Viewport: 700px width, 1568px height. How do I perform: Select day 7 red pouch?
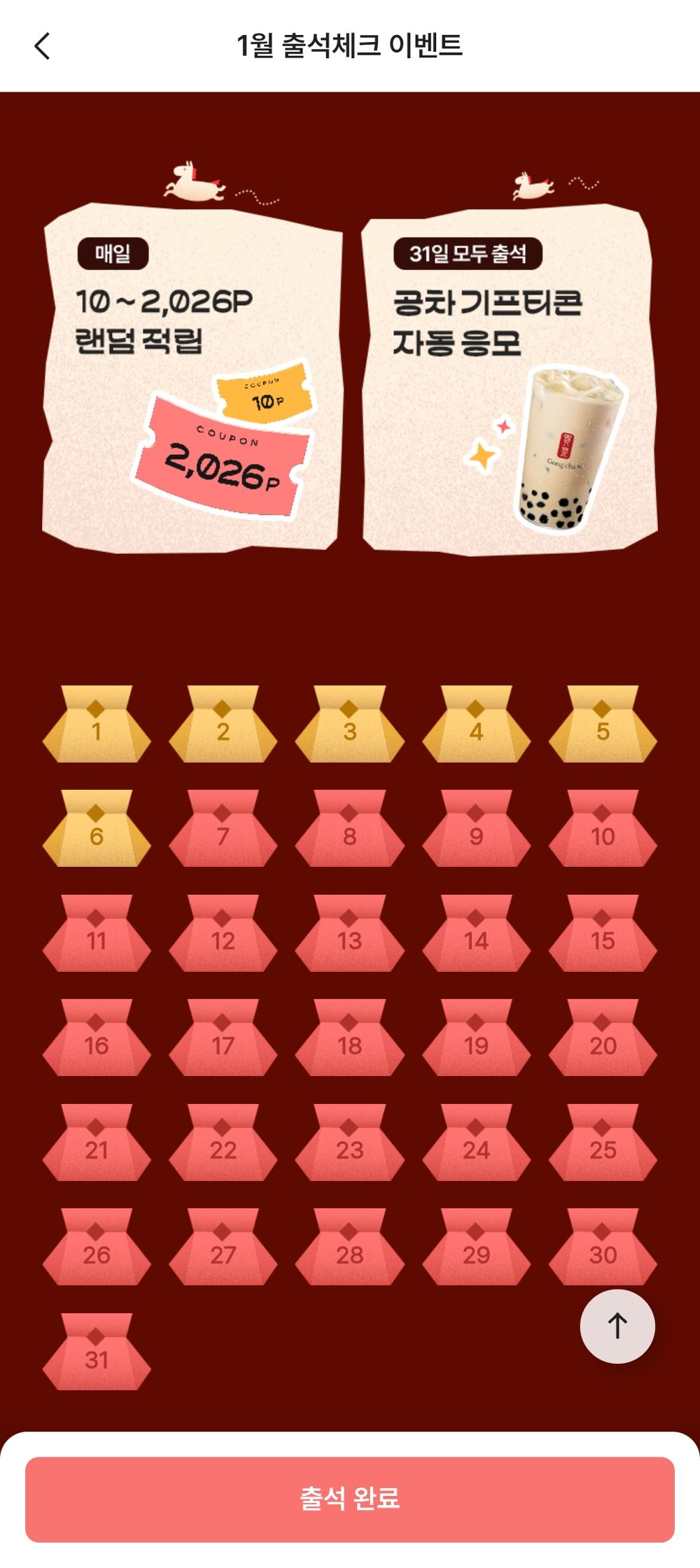(x=223, y=831)
